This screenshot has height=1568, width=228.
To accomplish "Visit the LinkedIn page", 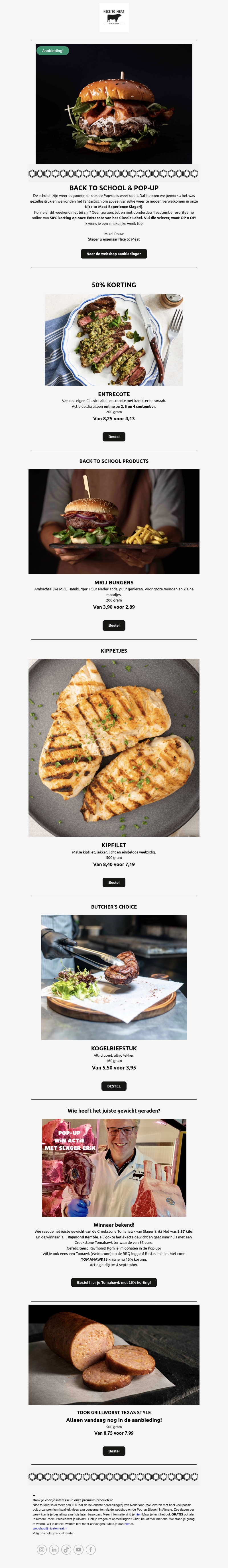I will click(54, 1549).
